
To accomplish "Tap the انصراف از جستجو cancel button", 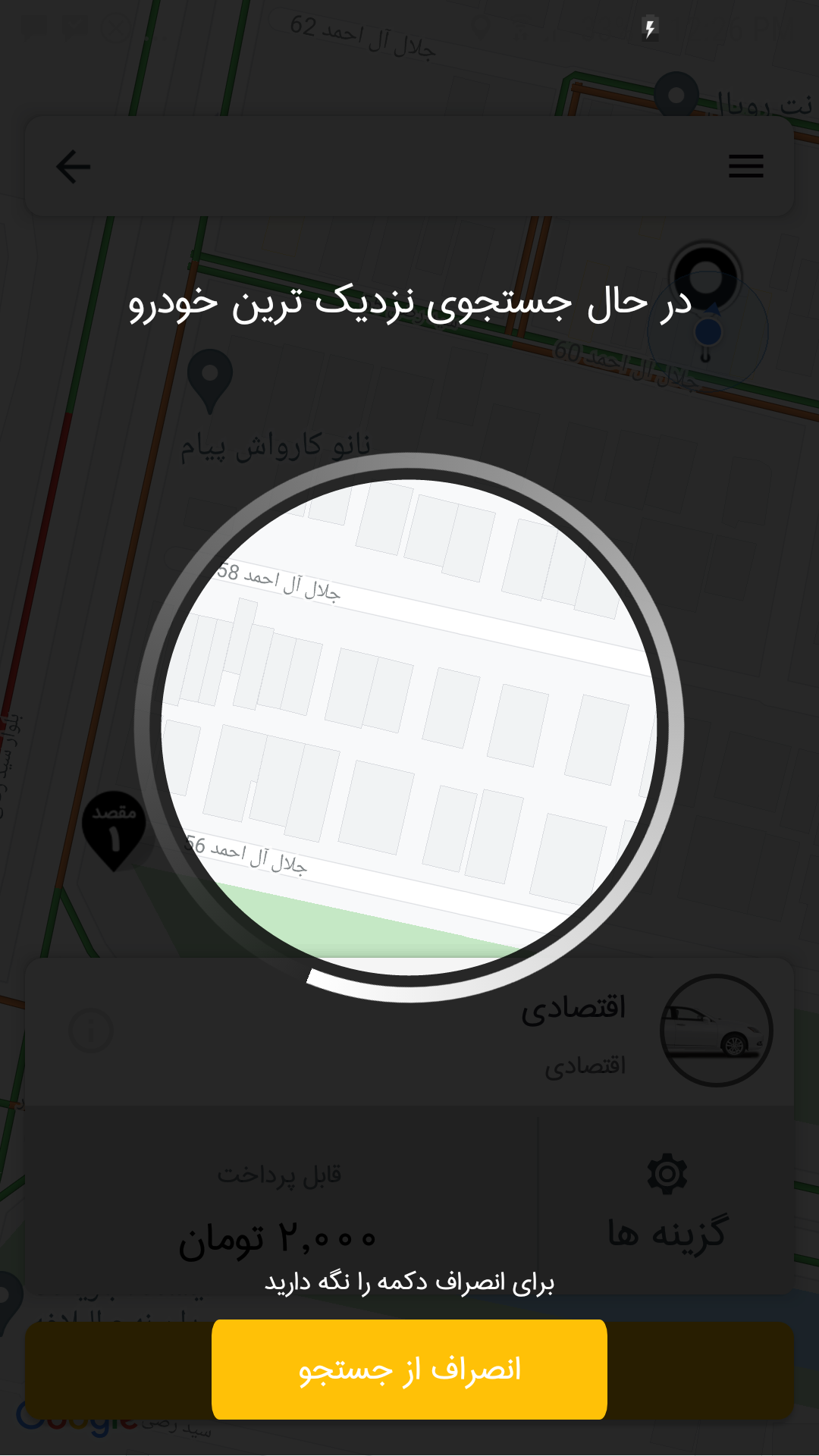I will click(x=409, y=1370).
